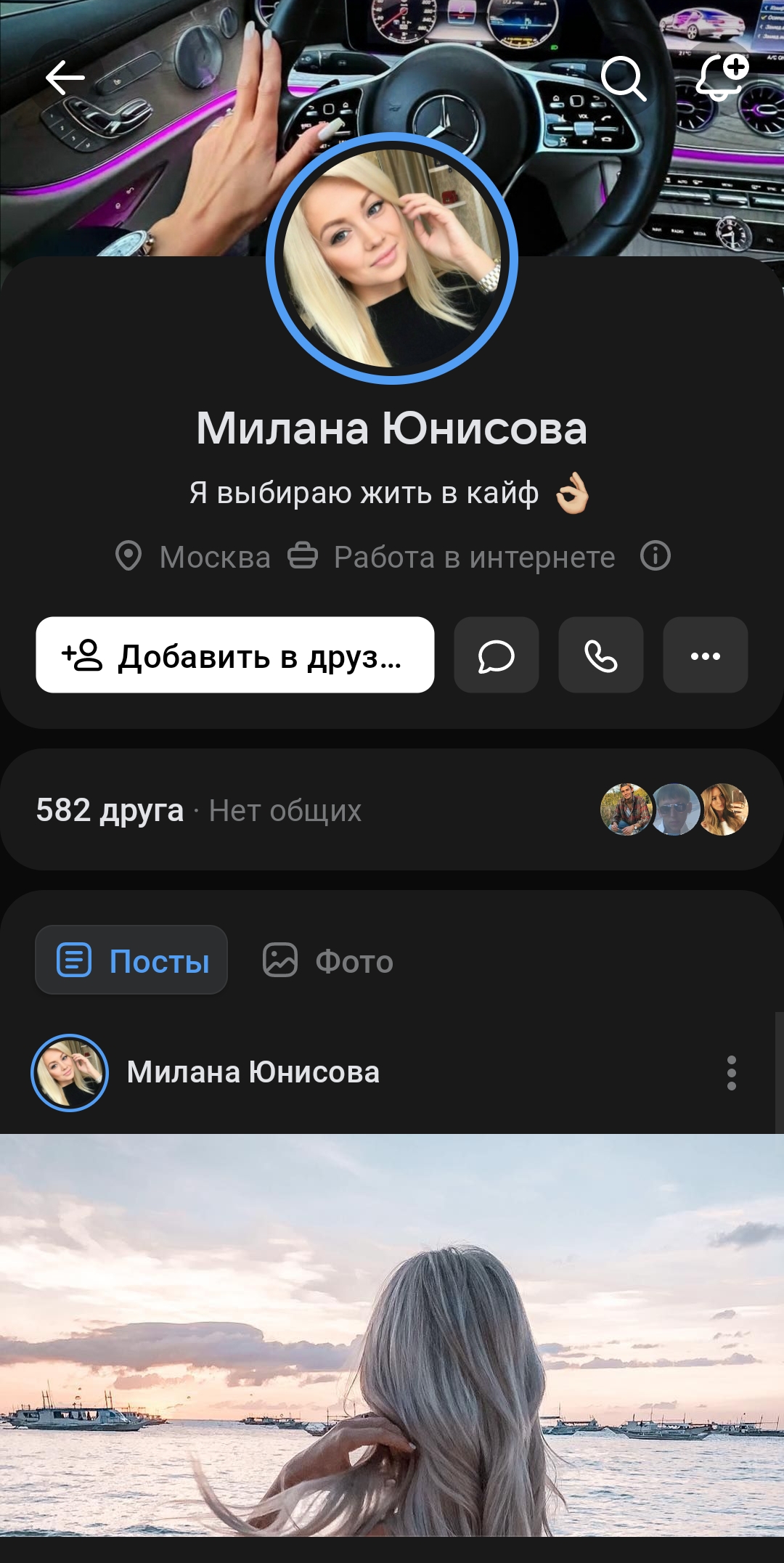Screen dimensions: 784x1563
Task: Open a chat via the message icon
Action: click(496, 656)
